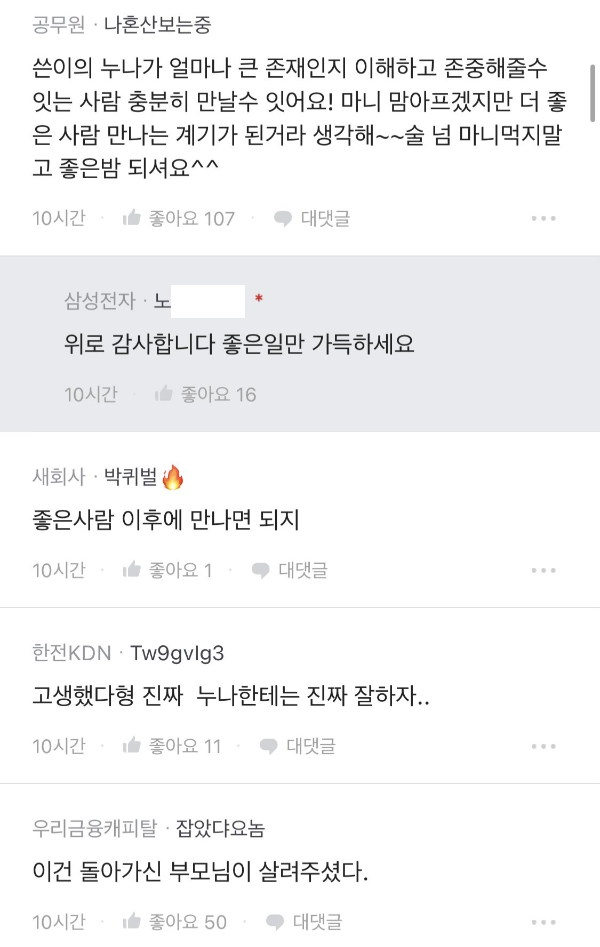Open more options on 잡았댜요놈's comment
Image resolution: width=600 pixels, height=947 pixels.
[x=543, y=921]
